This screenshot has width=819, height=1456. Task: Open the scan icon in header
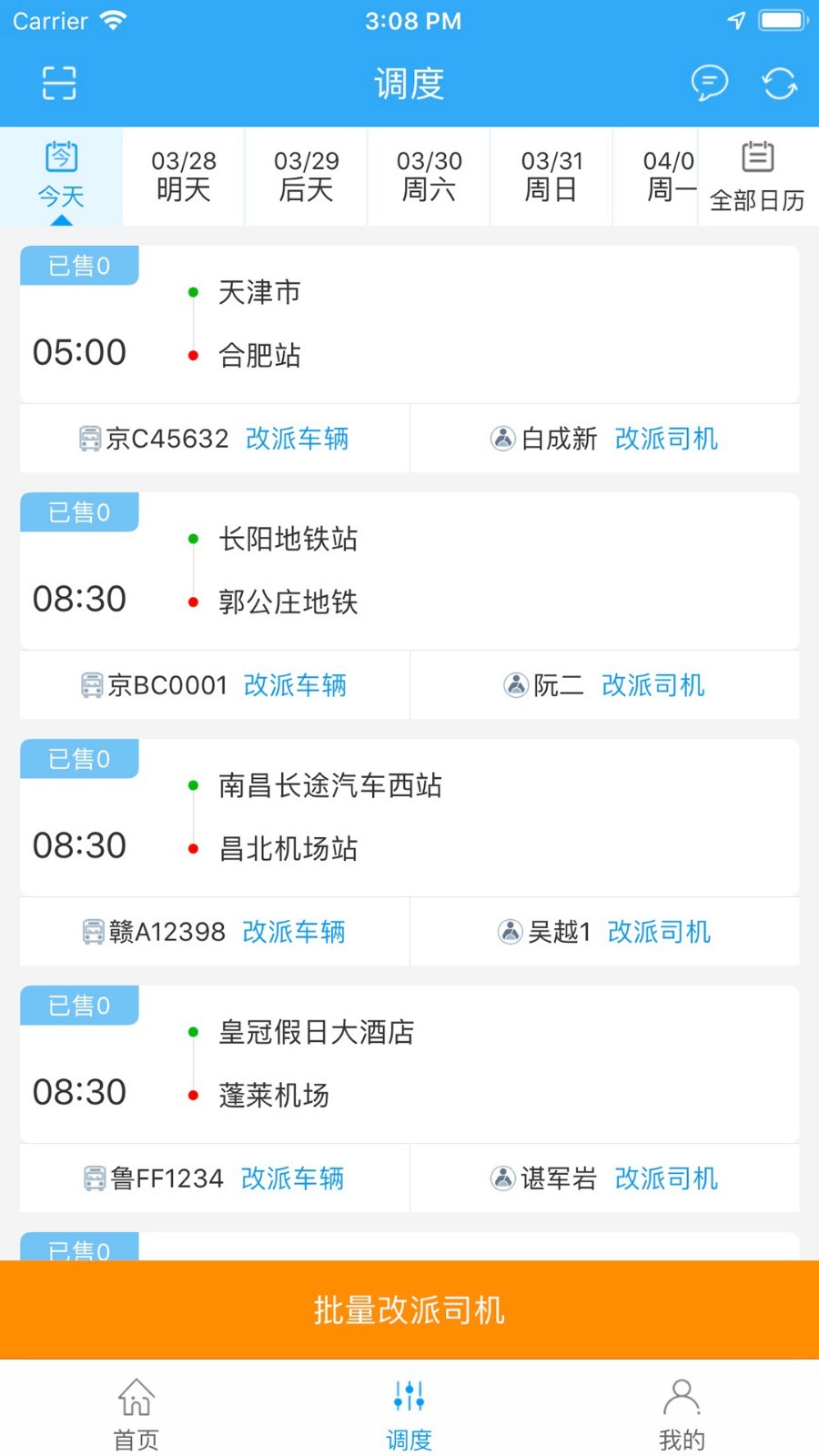(59, 84)
